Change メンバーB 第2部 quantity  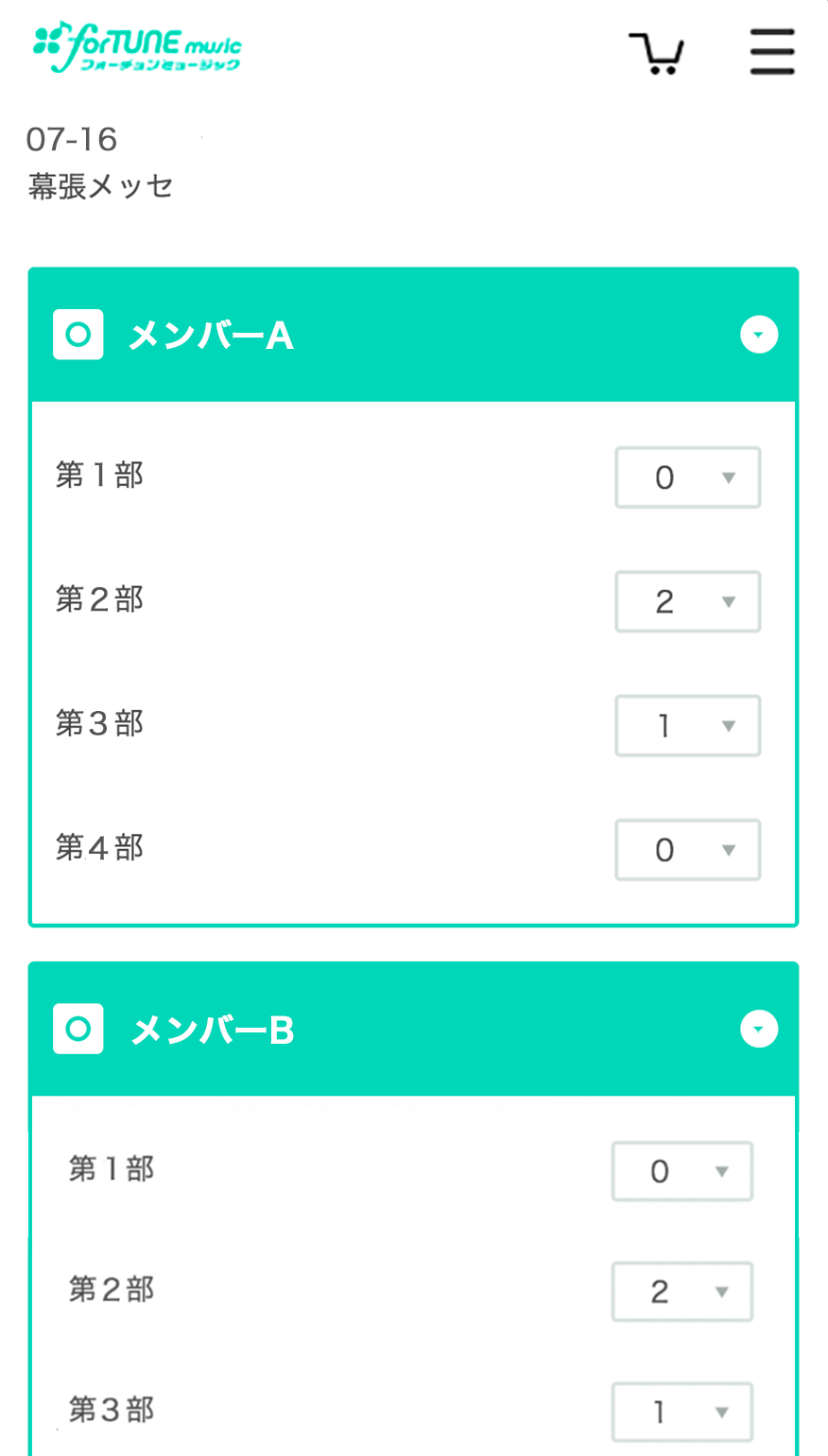click(x=681, y=1291)
